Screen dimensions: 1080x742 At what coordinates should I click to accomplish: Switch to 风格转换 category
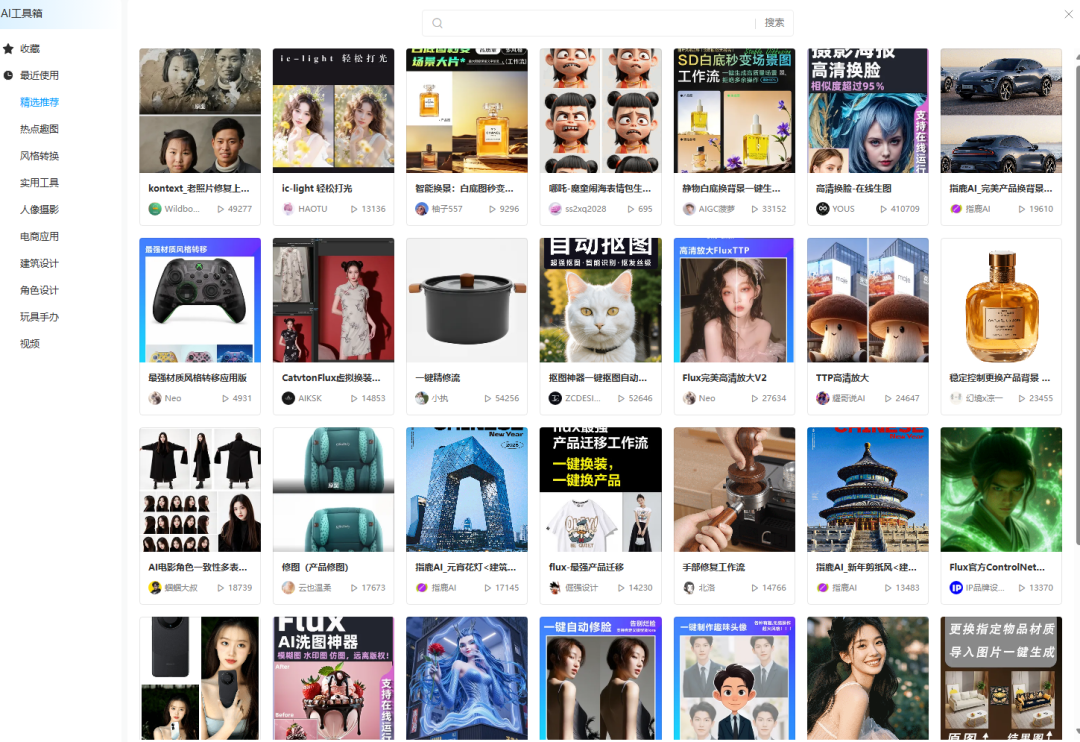tap(39, 156)
